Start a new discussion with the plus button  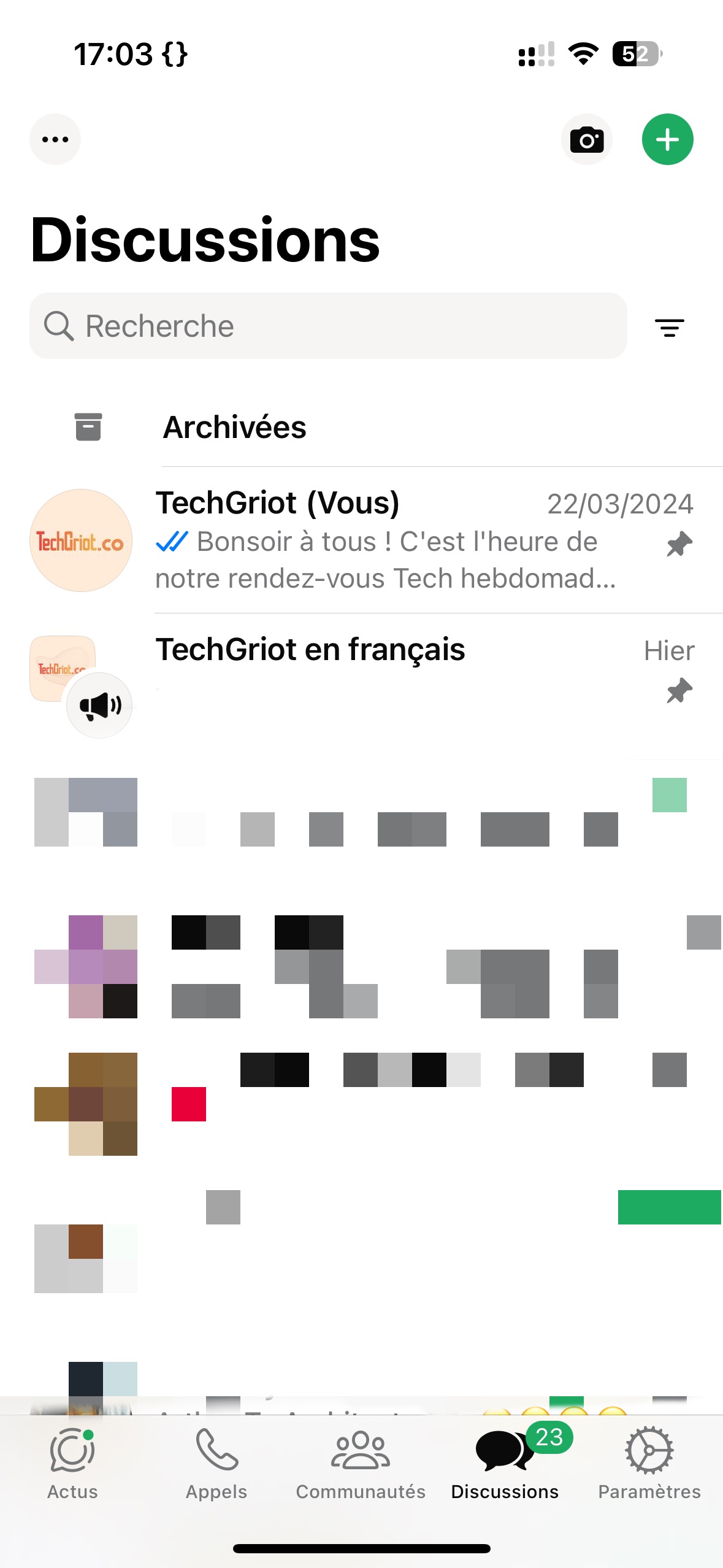667,140
